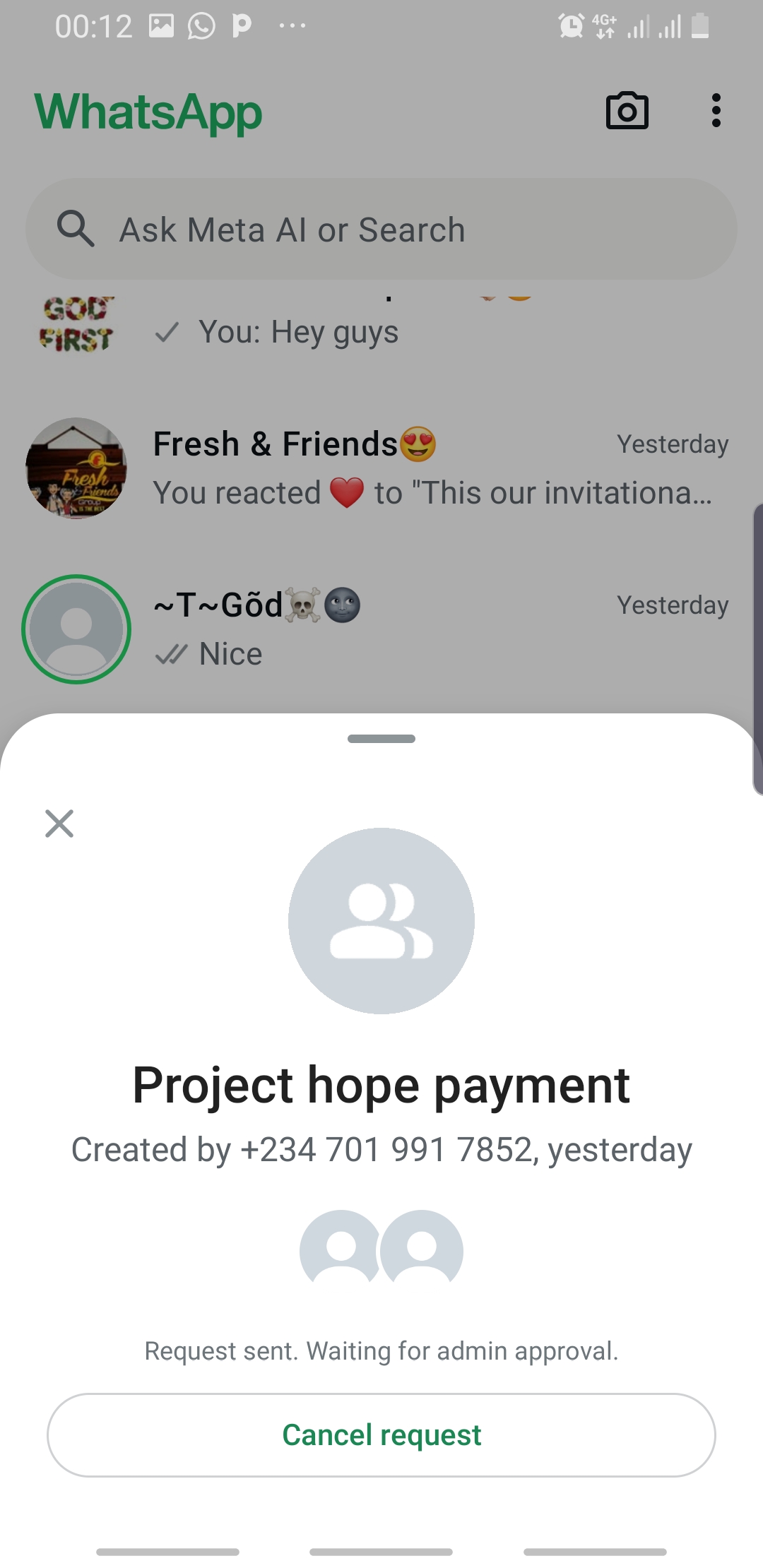Image resolution: width=763 pixels, height=1568 pixels.
Task: Tap the Ask Meta AI or Search box
Action: (381, 230)
